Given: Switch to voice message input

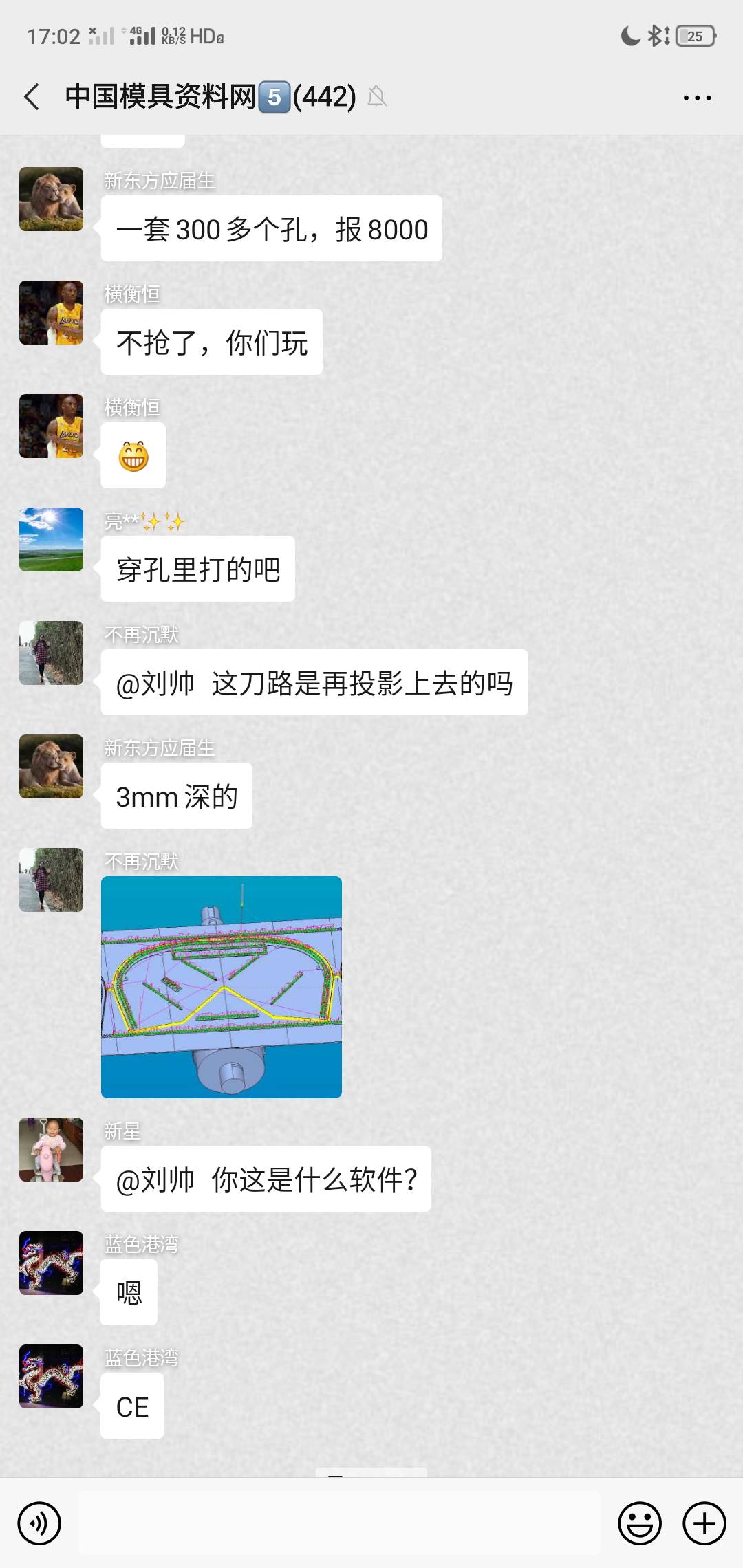Looking at the screenshot, I should (39, 1523).
